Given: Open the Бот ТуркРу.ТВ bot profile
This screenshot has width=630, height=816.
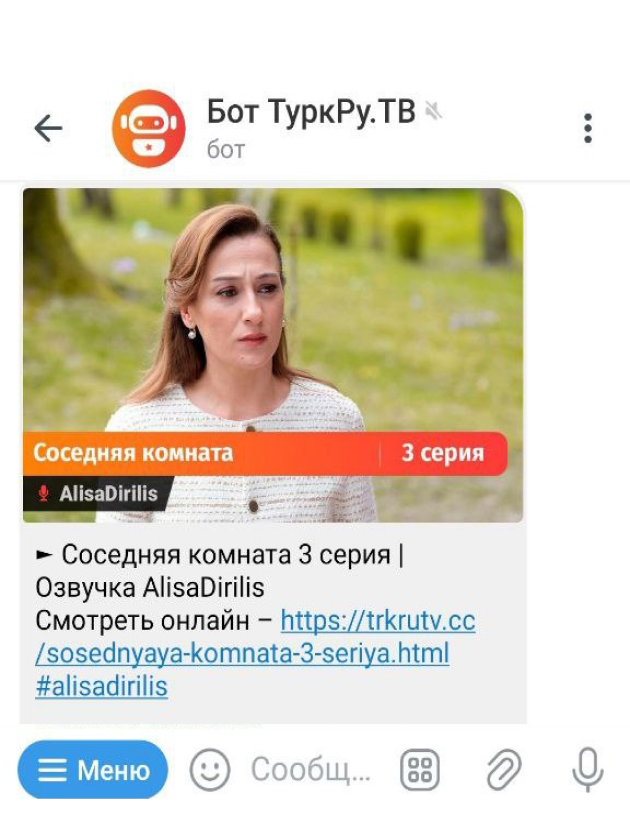Looking at the screenshot, I should coord(310,128).
